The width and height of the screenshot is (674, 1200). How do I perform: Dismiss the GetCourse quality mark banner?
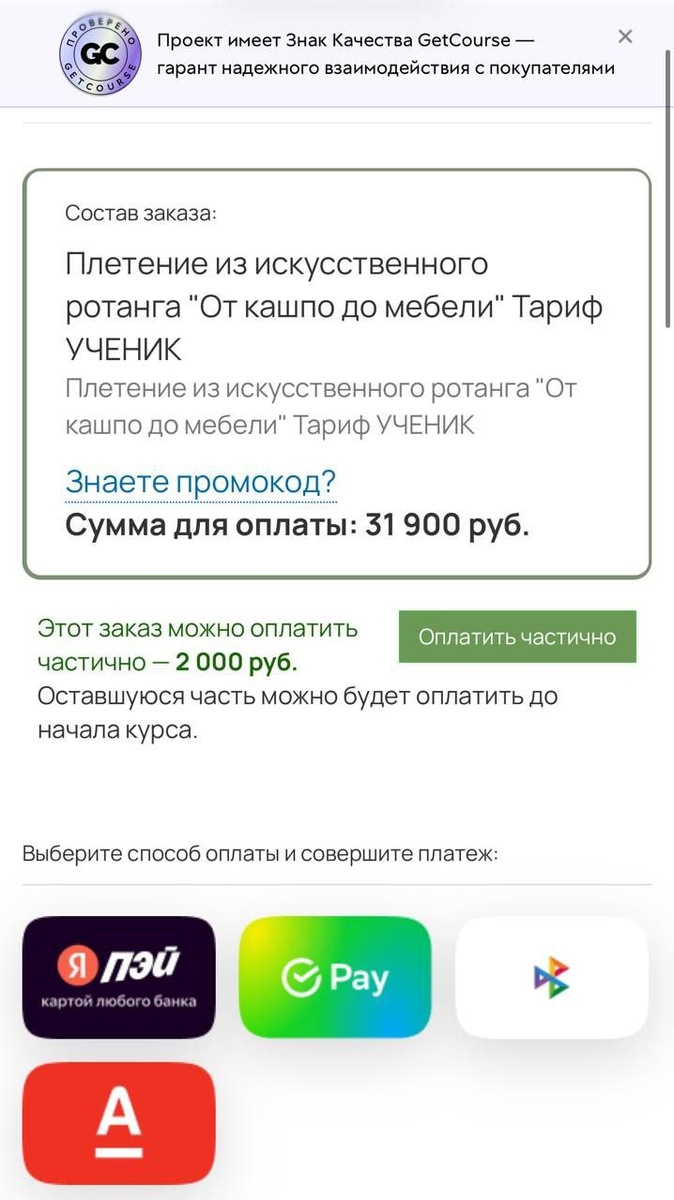[625, 37]
